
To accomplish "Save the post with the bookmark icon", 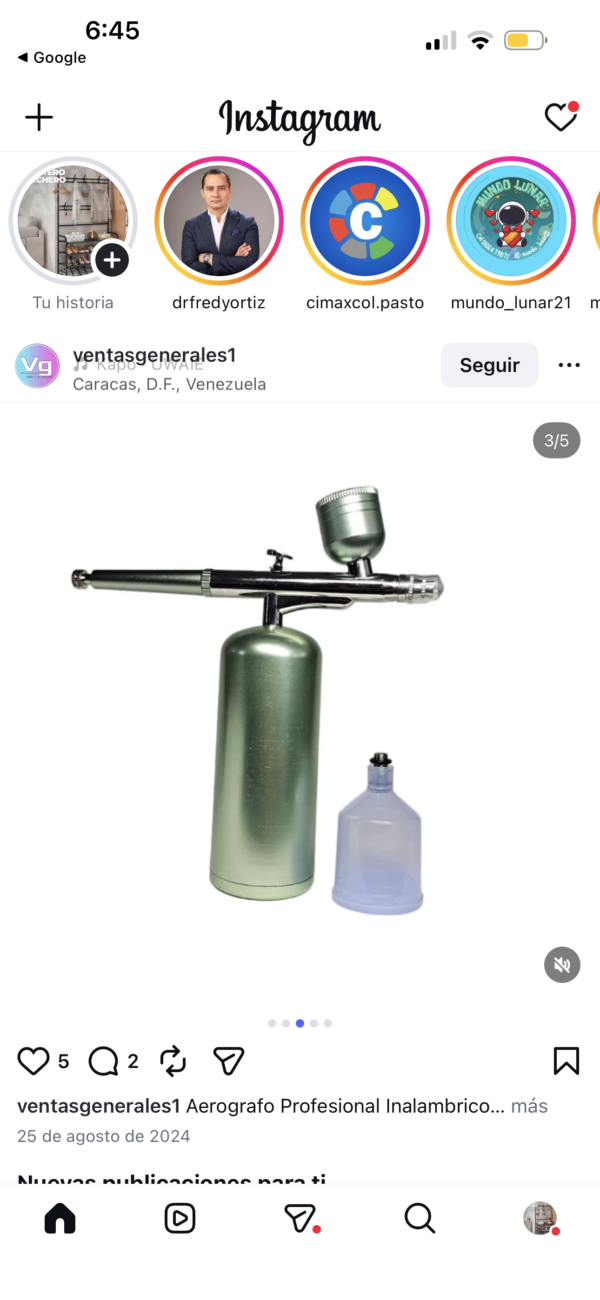I will click(x=566, y=1061).
